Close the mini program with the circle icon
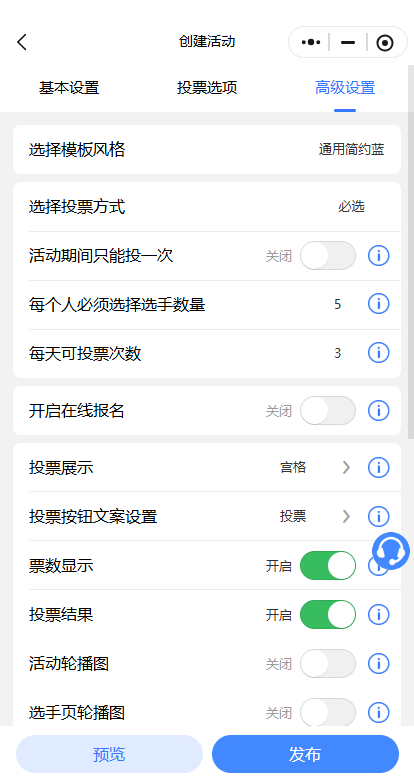This screenshot has height=780, width=414. pyautogui.click(x=385, y=43)
